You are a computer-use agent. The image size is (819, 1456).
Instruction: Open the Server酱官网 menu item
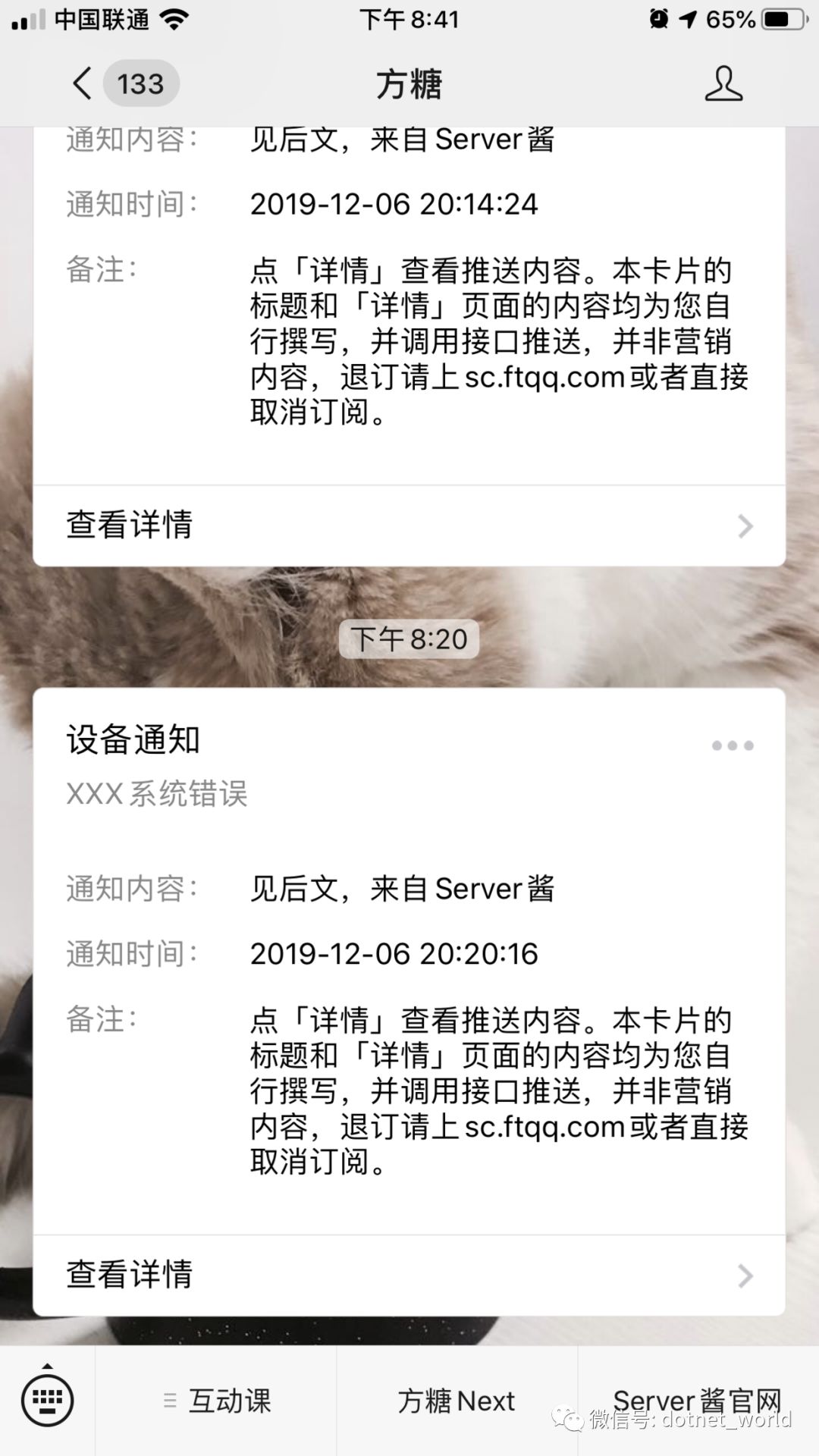pos(696,1401)
